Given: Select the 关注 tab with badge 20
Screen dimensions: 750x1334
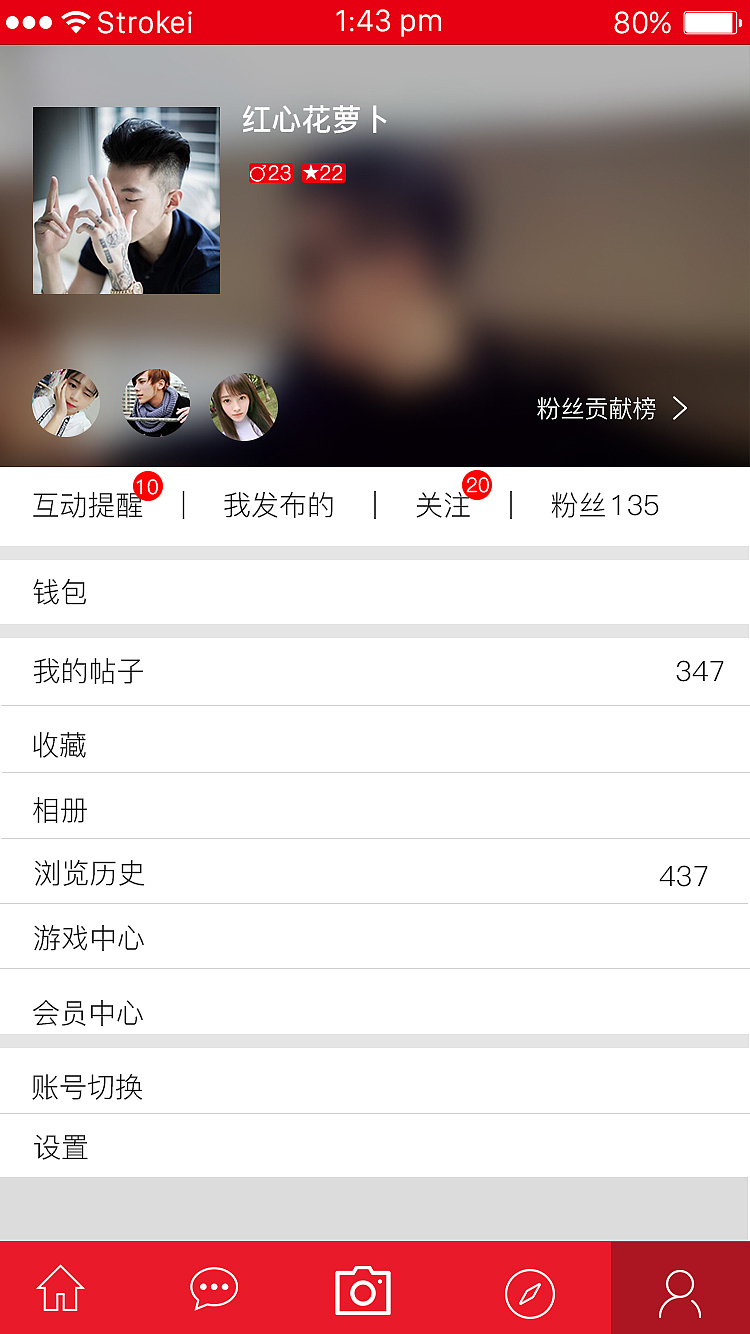Looking at the screenshot, I should (x=444, y=507).
